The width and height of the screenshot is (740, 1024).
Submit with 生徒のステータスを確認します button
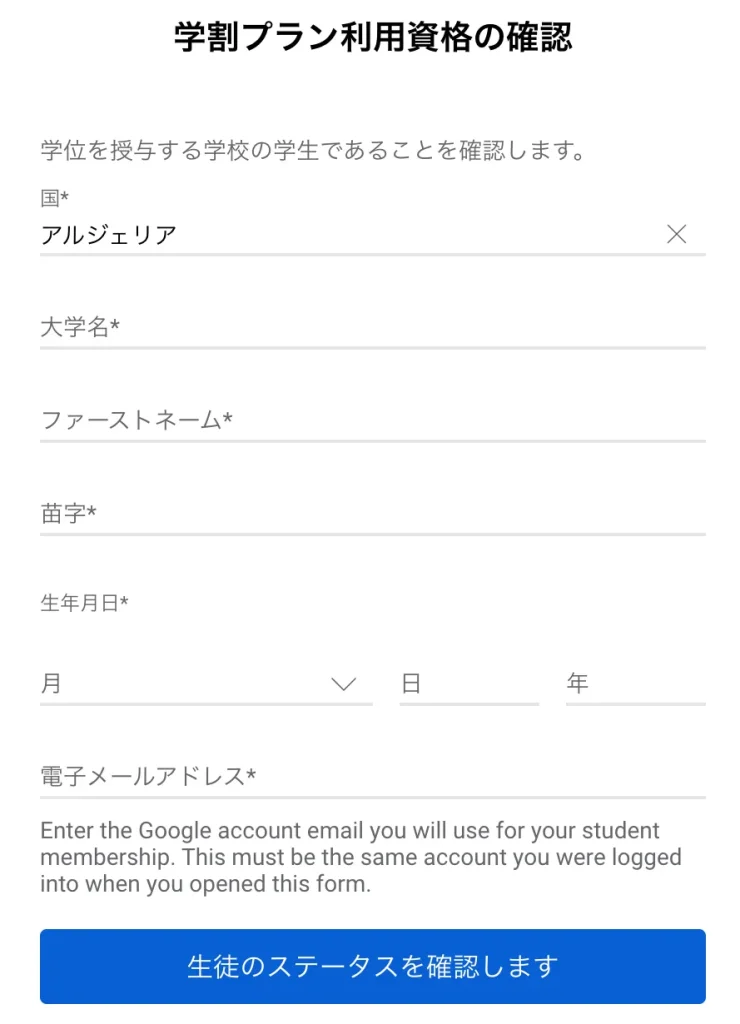coord(372,966)
